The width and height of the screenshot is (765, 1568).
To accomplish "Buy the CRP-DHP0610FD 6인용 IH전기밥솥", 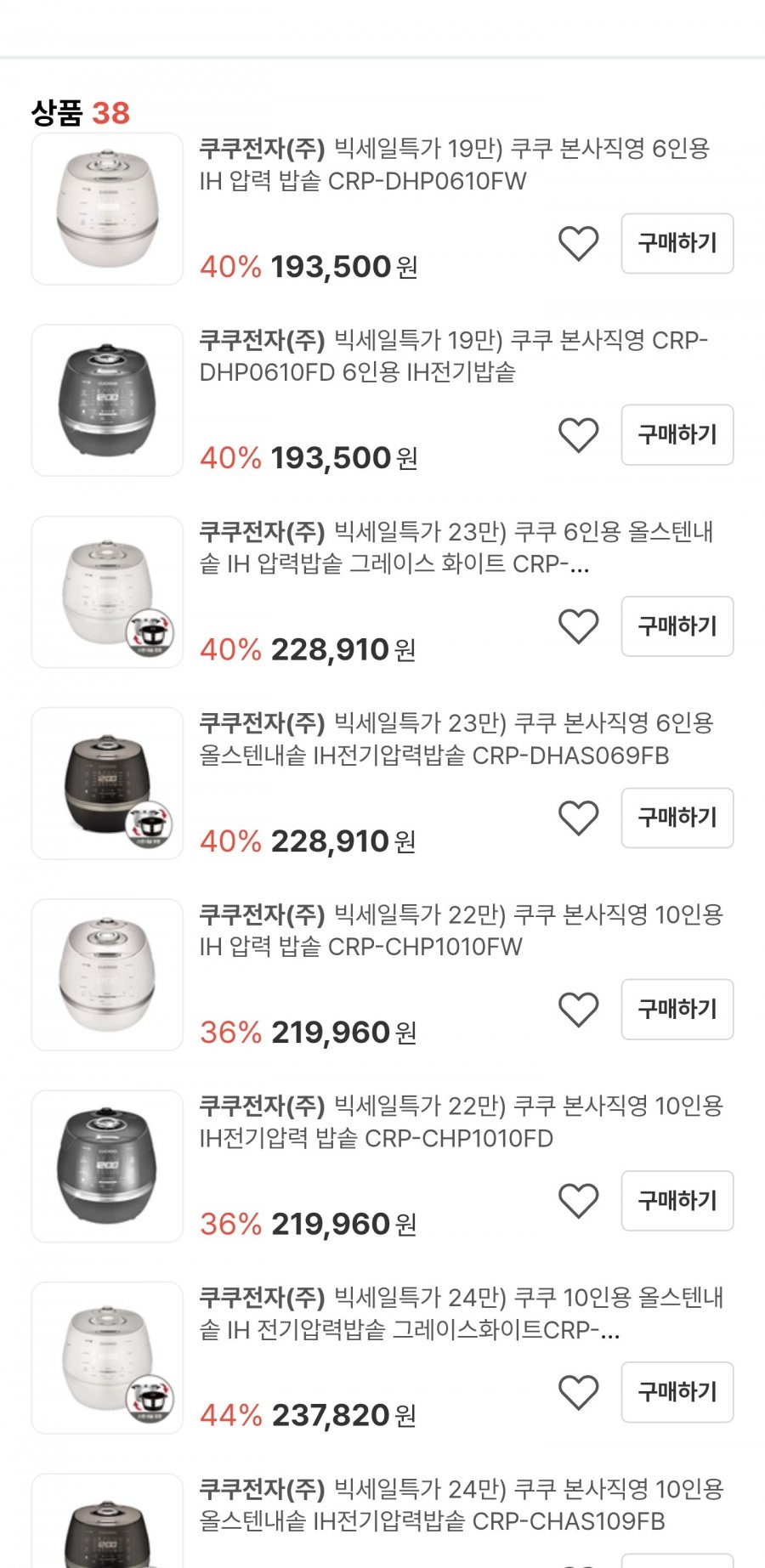I will point(677,434).
